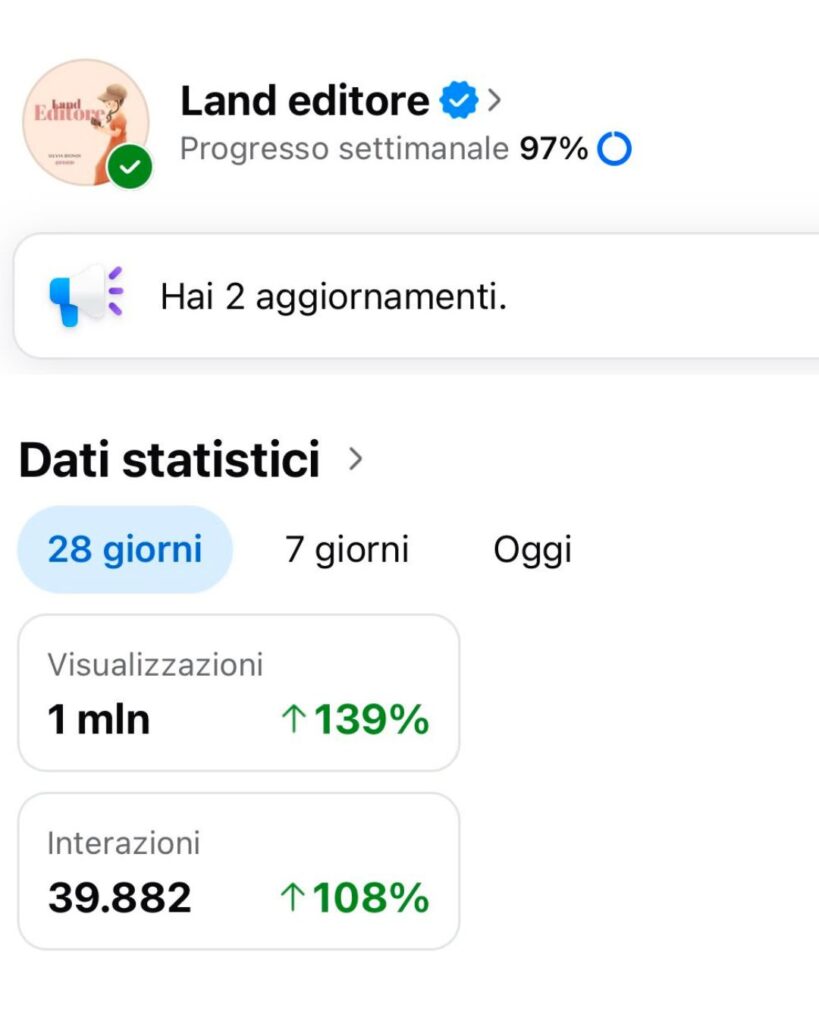Tap the Land editore profile picture
819x1024 pixels.
tap(86, 123)
